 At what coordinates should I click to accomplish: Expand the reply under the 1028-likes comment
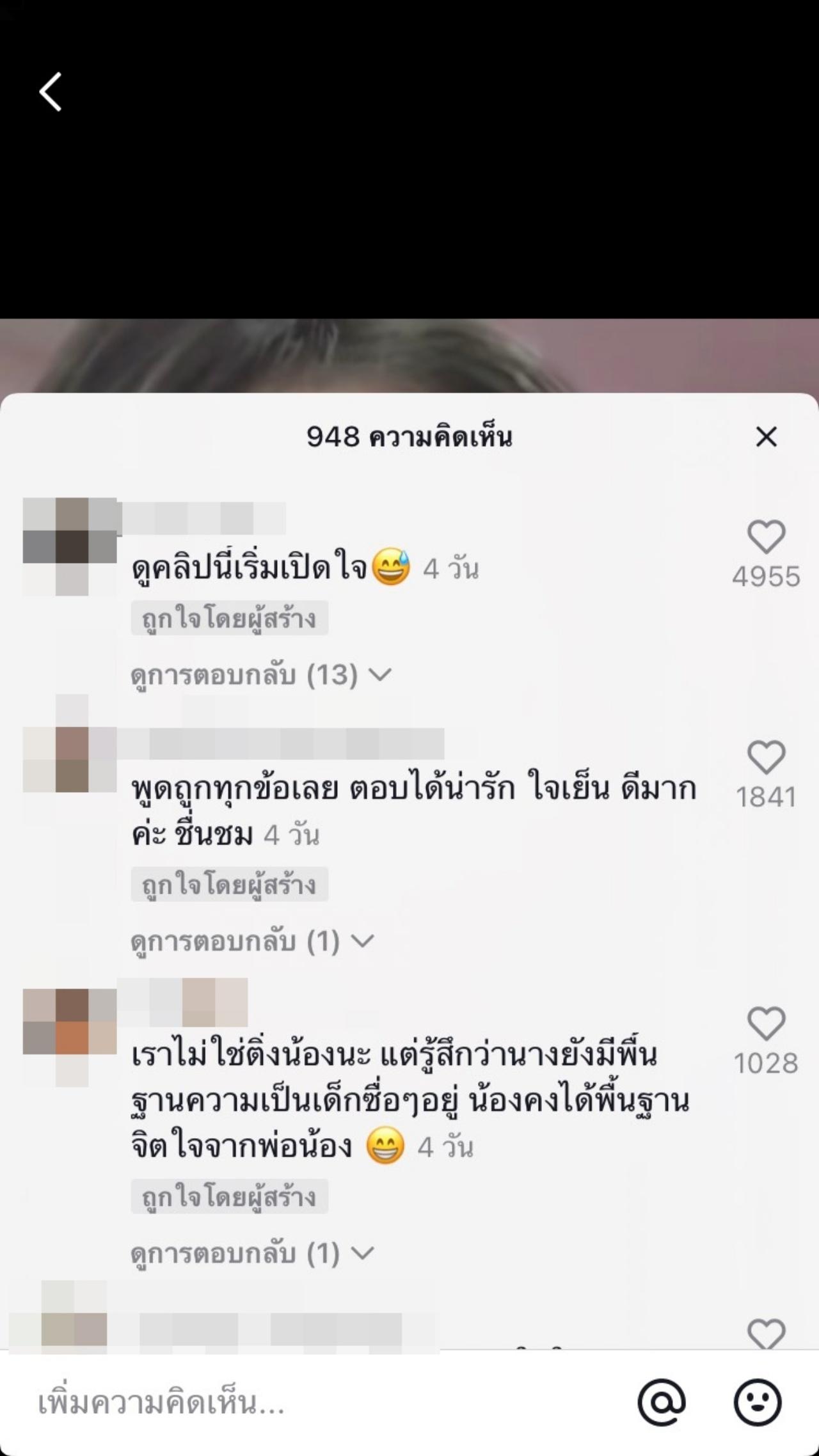pyautogui.click(x=251, y=1253)
